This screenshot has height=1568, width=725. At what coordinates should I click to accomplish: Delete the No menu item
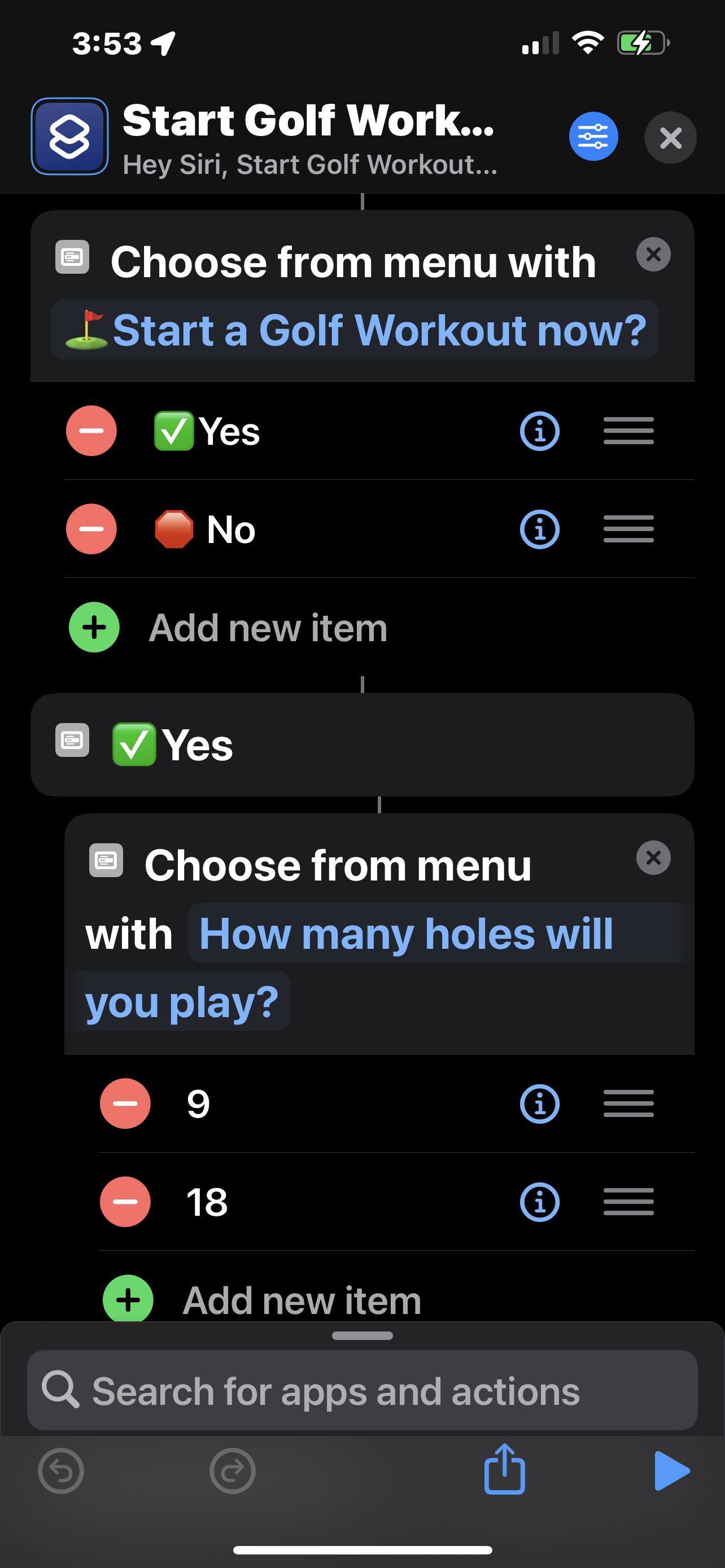coord(91,529)
